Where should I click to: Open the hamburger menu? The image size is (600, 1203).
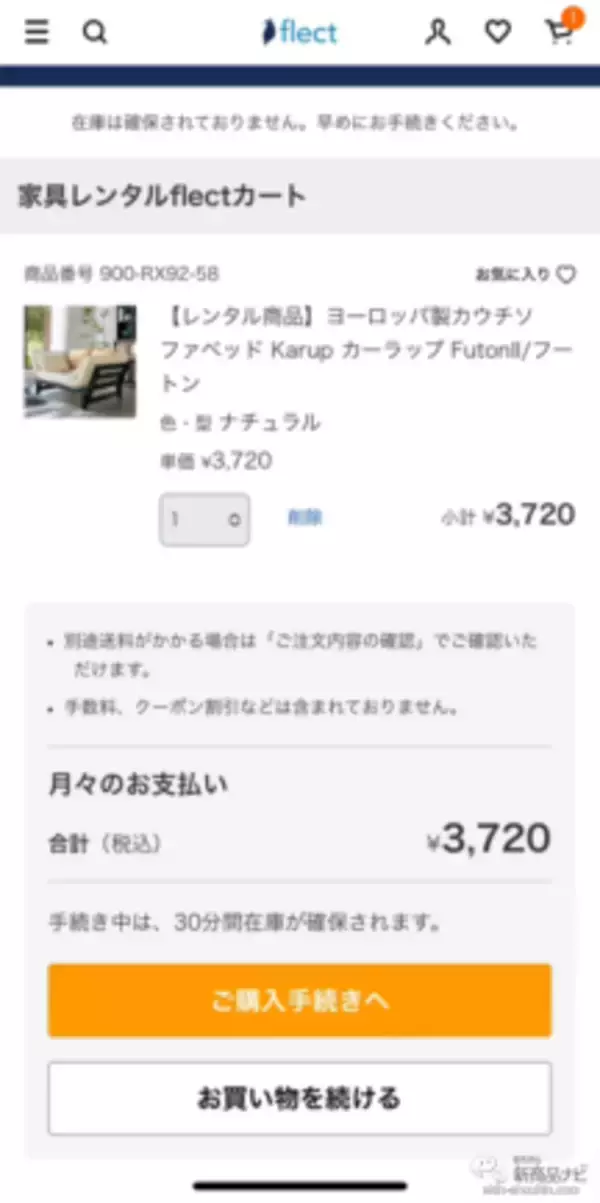(x=37, y=32)
